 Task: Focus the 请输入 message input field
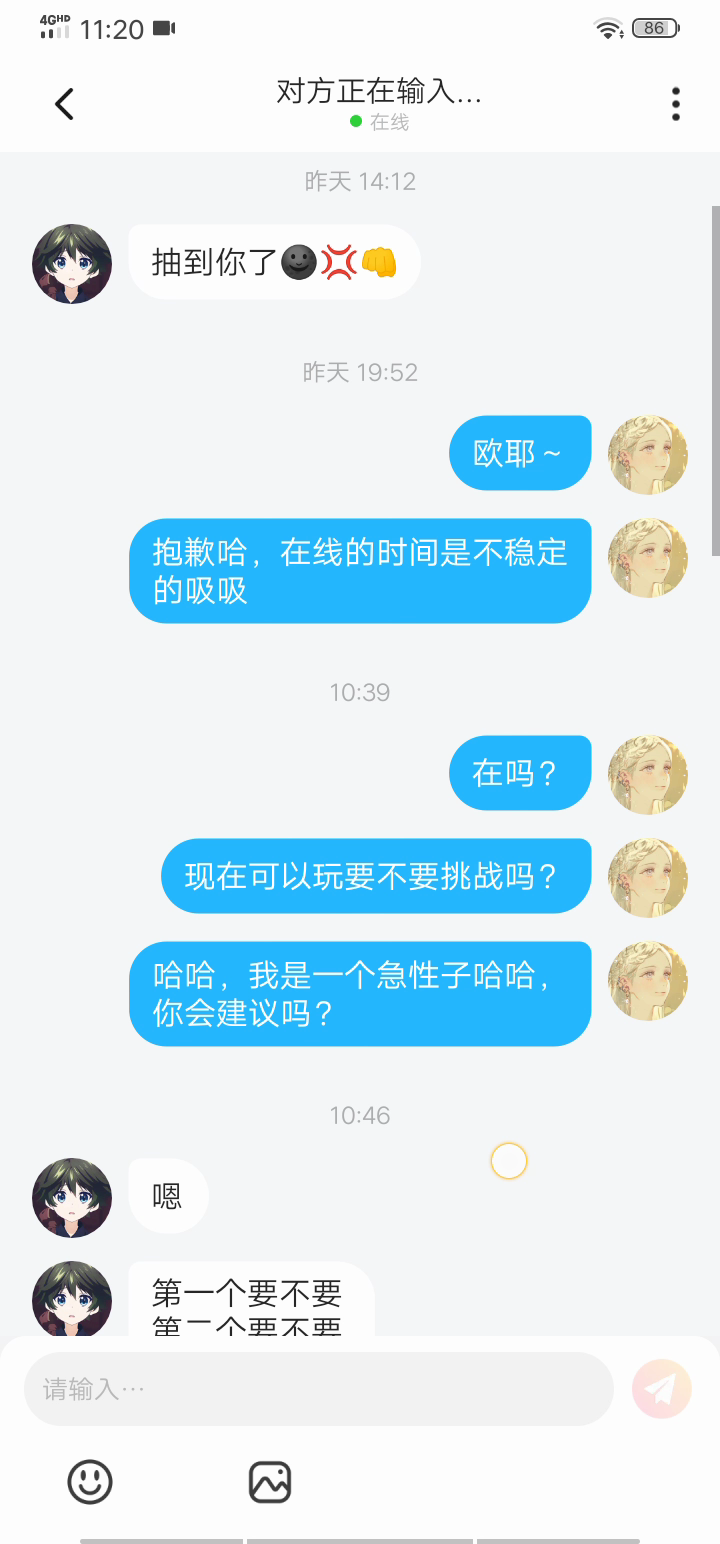318,1389
